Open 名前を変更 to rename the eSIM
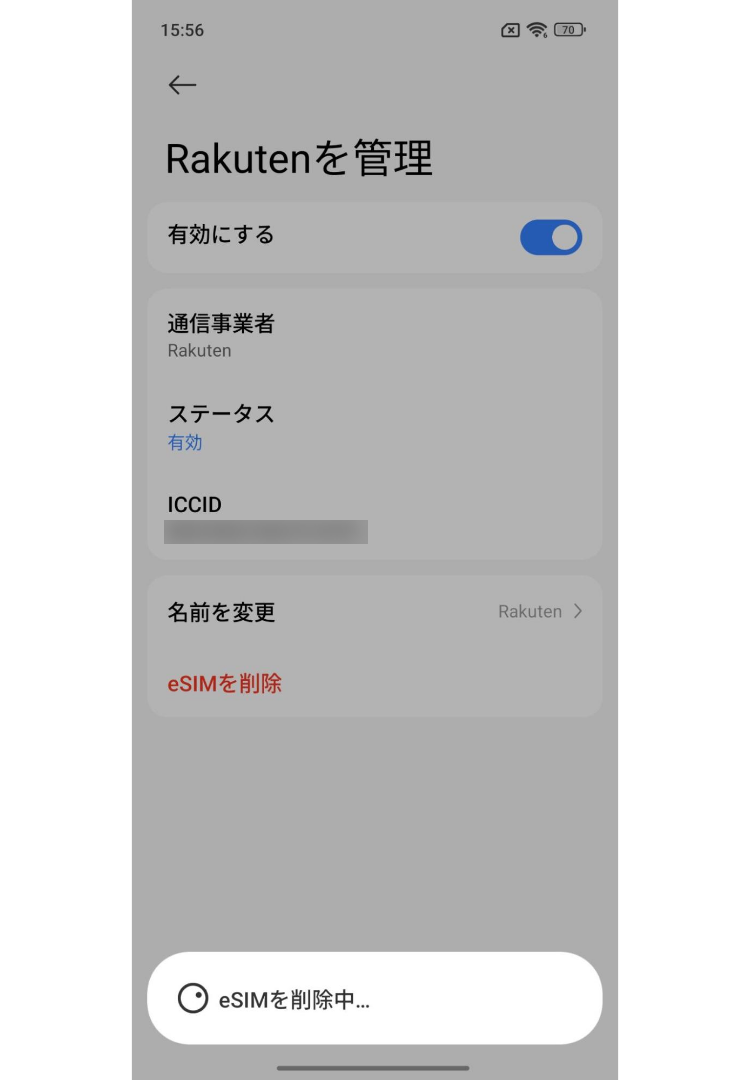The height and width of the screenshot is (1080, 750). coord(374,612)
